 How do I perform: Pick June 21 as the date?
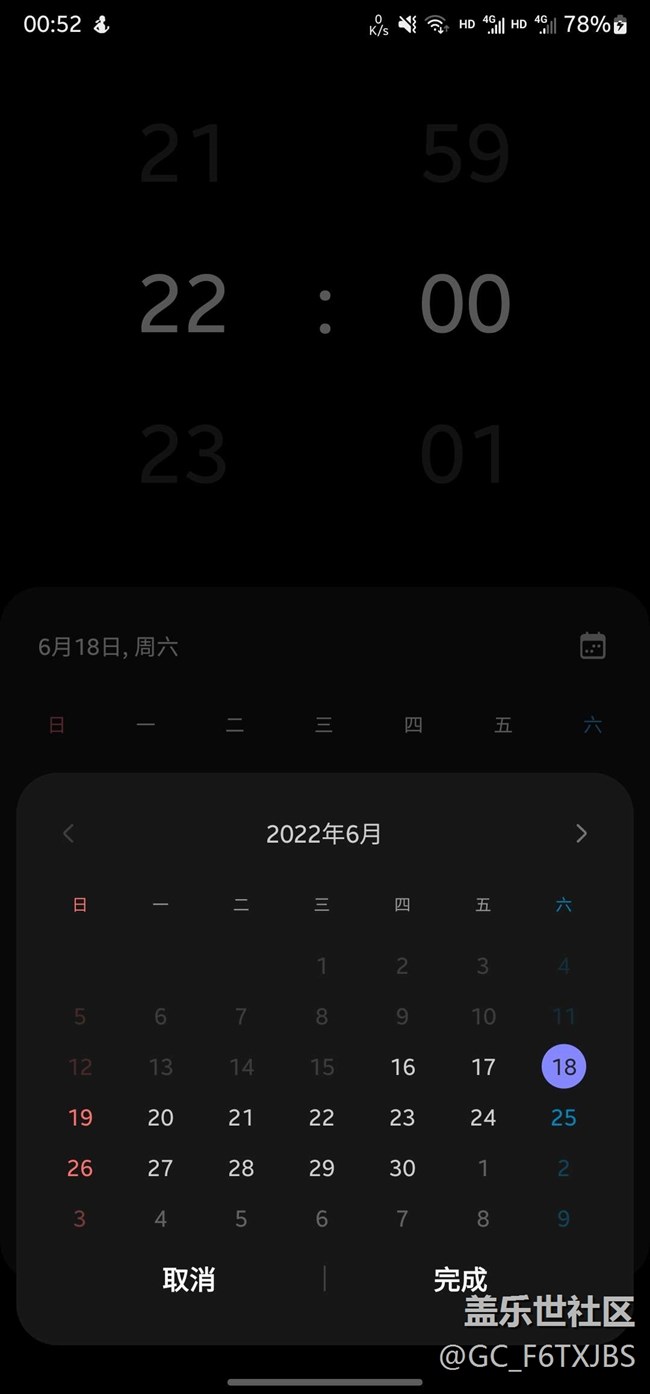click(241, 1117)
